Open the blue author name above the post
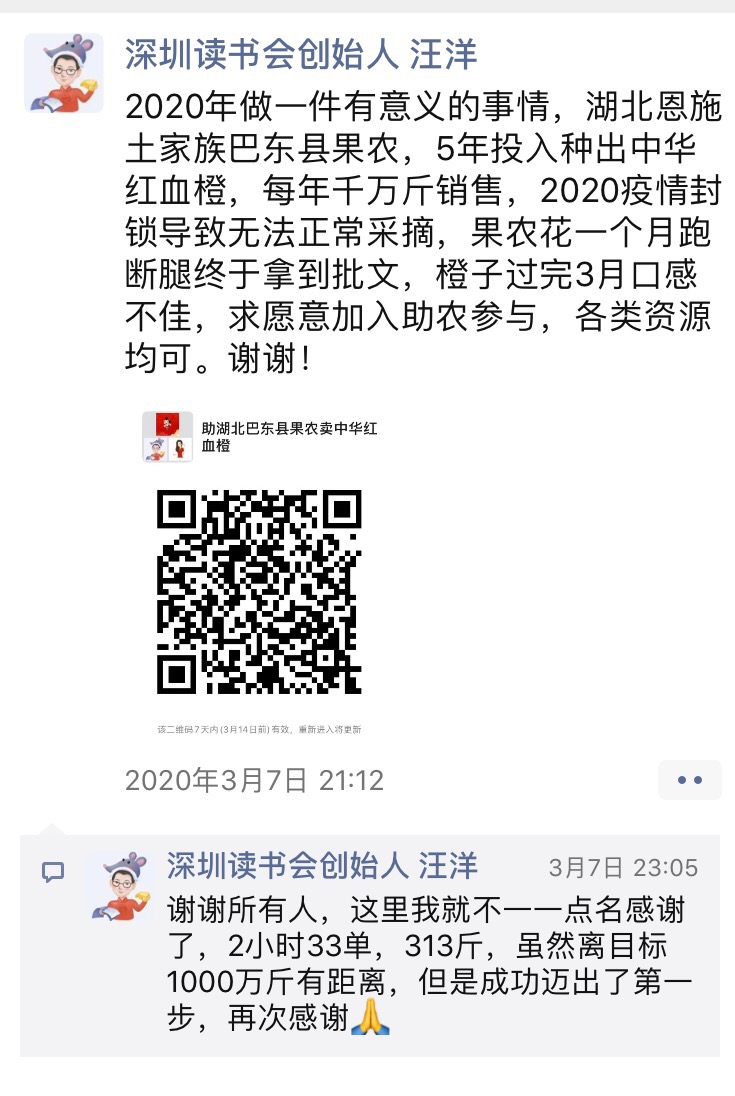The image size is (735, 1096). (301, 54)
